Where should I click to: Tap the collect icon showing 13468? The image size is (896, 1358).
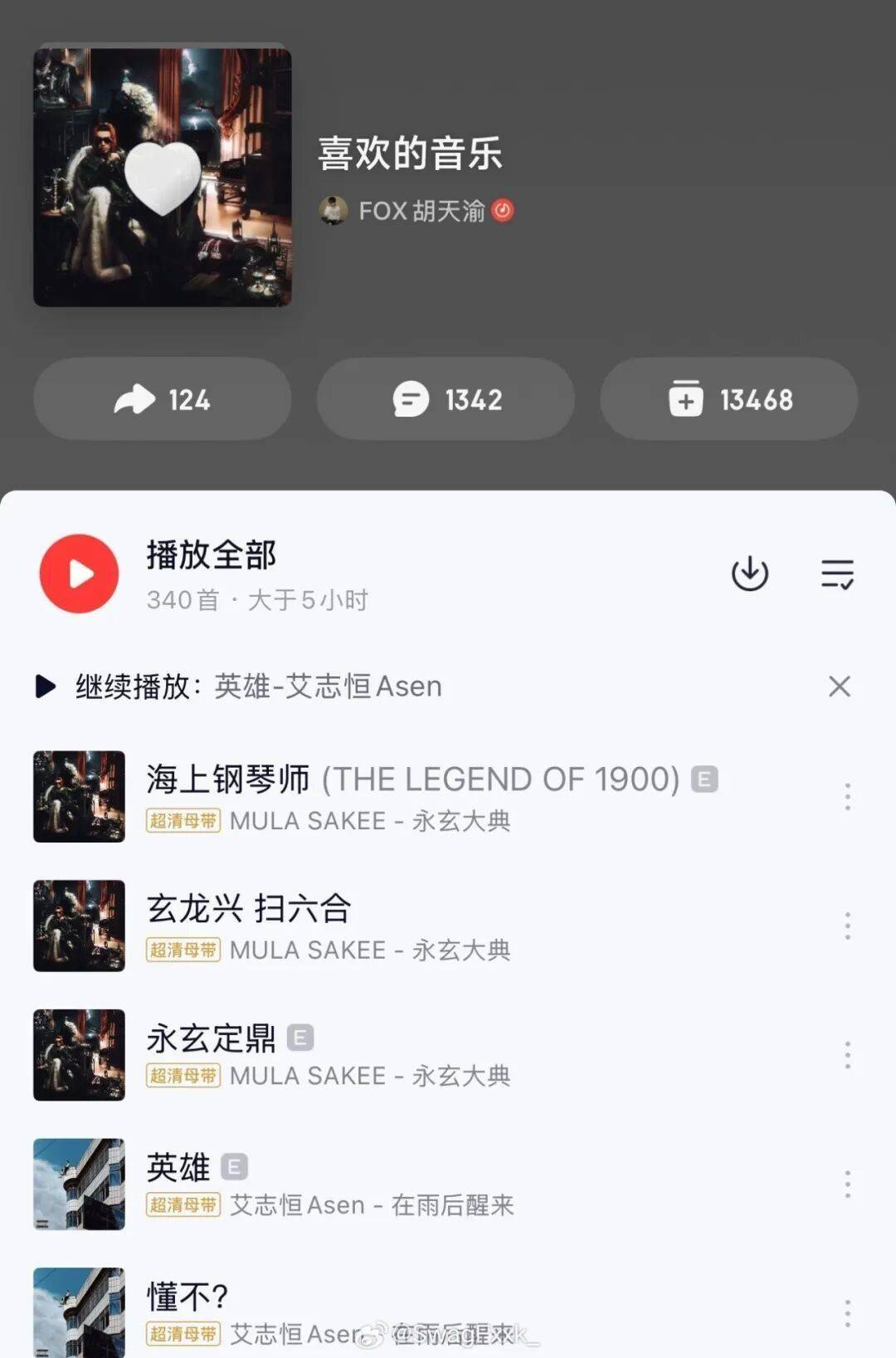coord(729,399)
